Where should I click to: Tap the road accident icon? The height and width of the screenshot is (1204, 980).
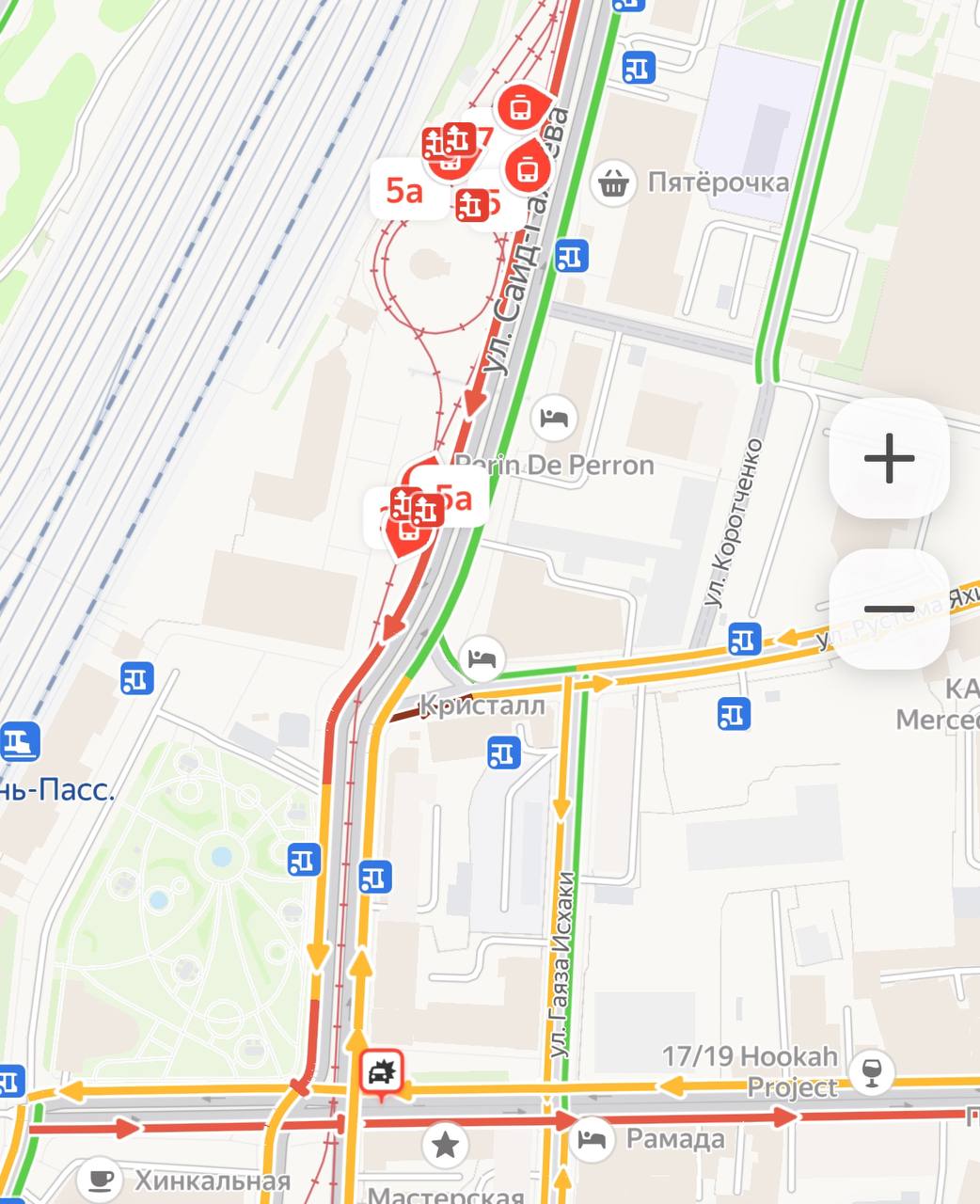[x=381, y=1072]
